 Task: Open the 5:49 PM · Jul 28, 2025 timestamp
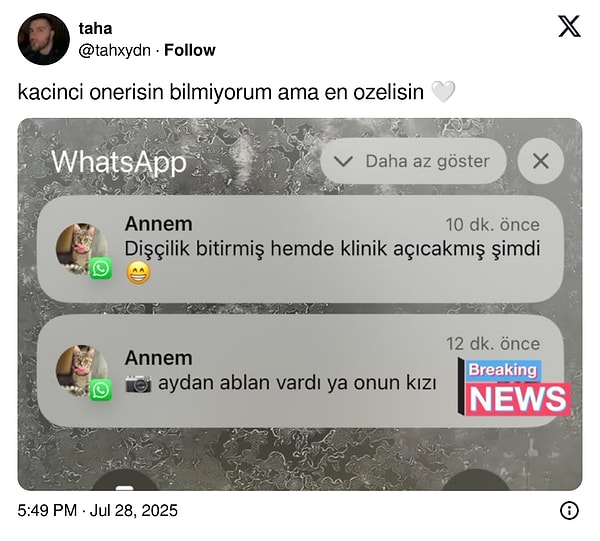pos(98,510)
